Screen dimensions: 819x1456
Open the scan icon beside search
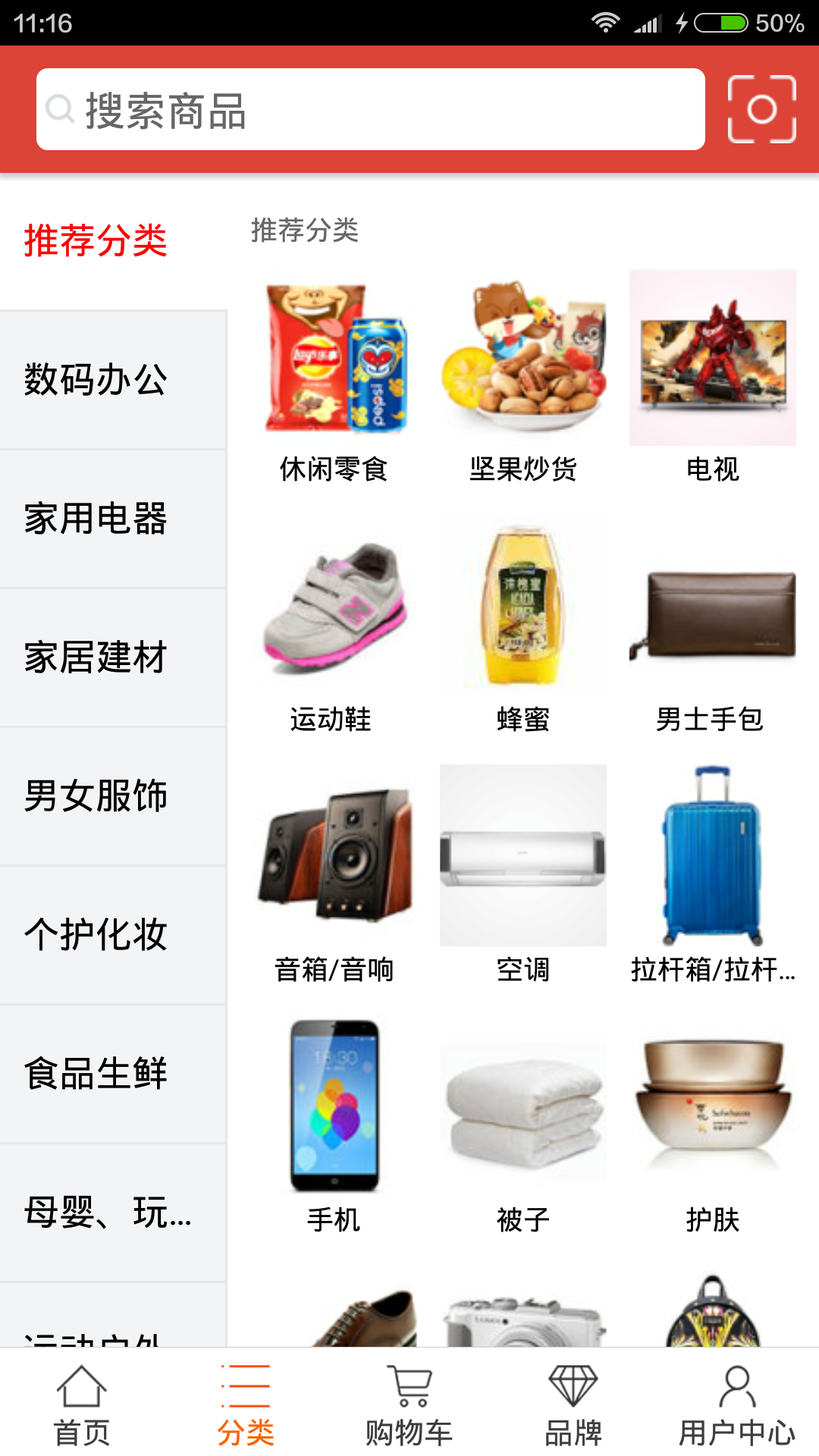[x=761, y=109]
